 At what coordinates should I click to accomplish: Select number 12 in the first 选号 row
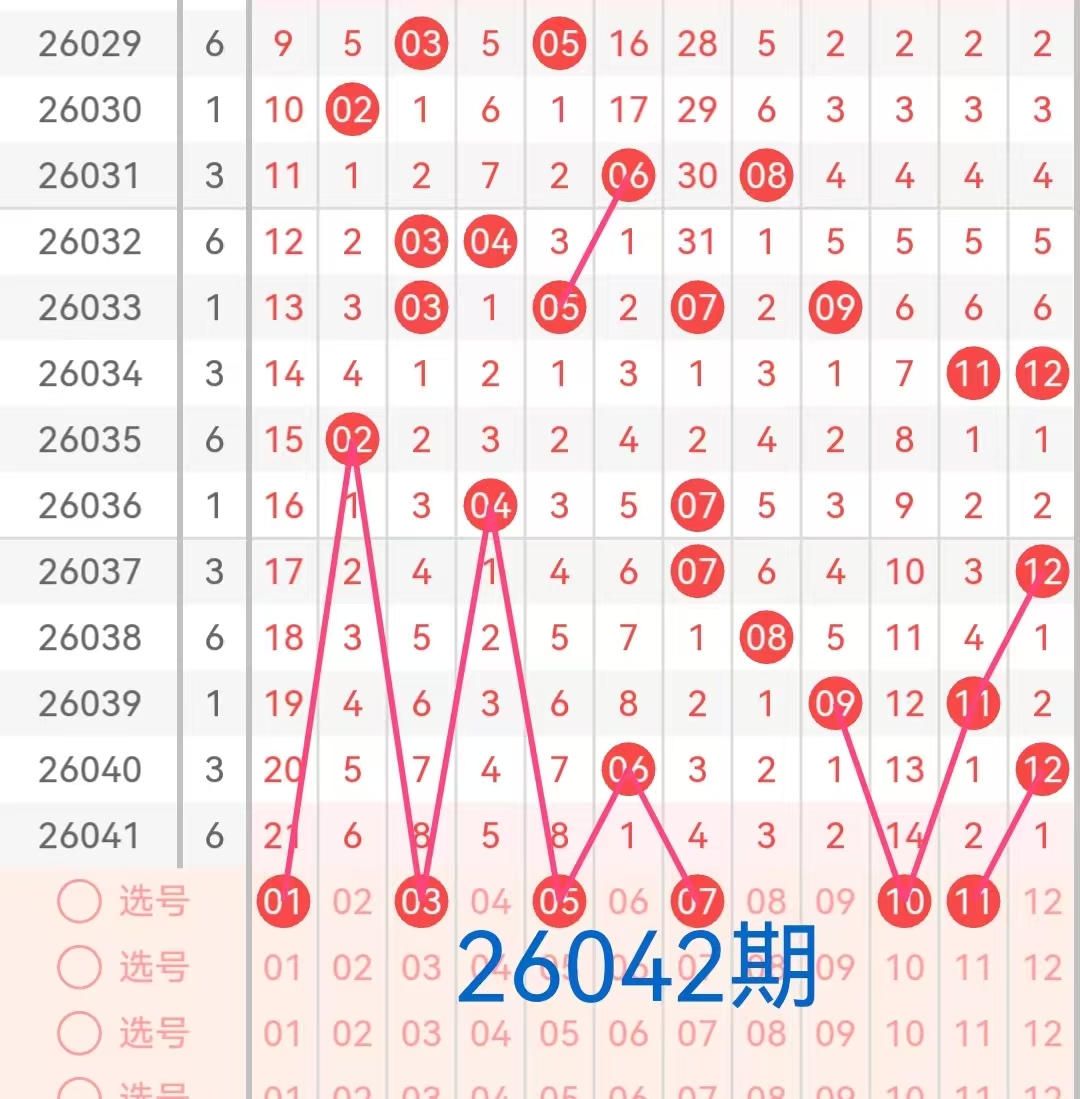coord(1042,902)
